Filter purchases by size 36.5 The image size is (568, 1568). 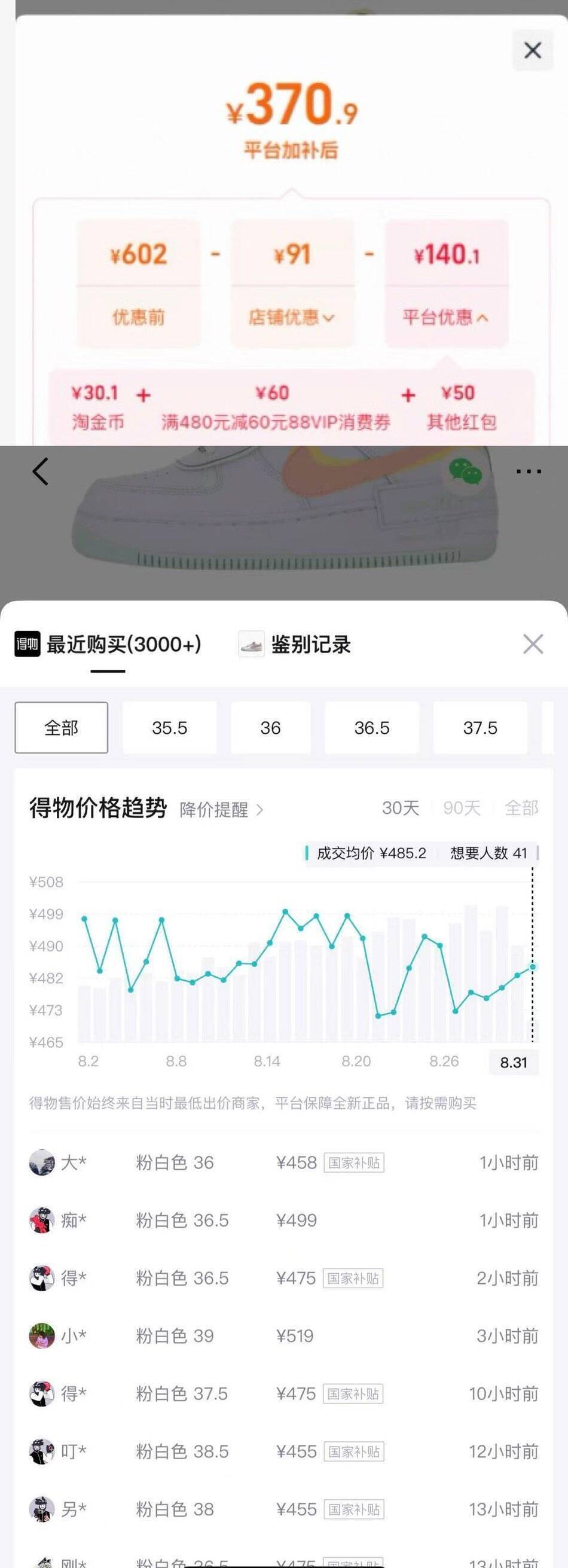tap(372, 727)
